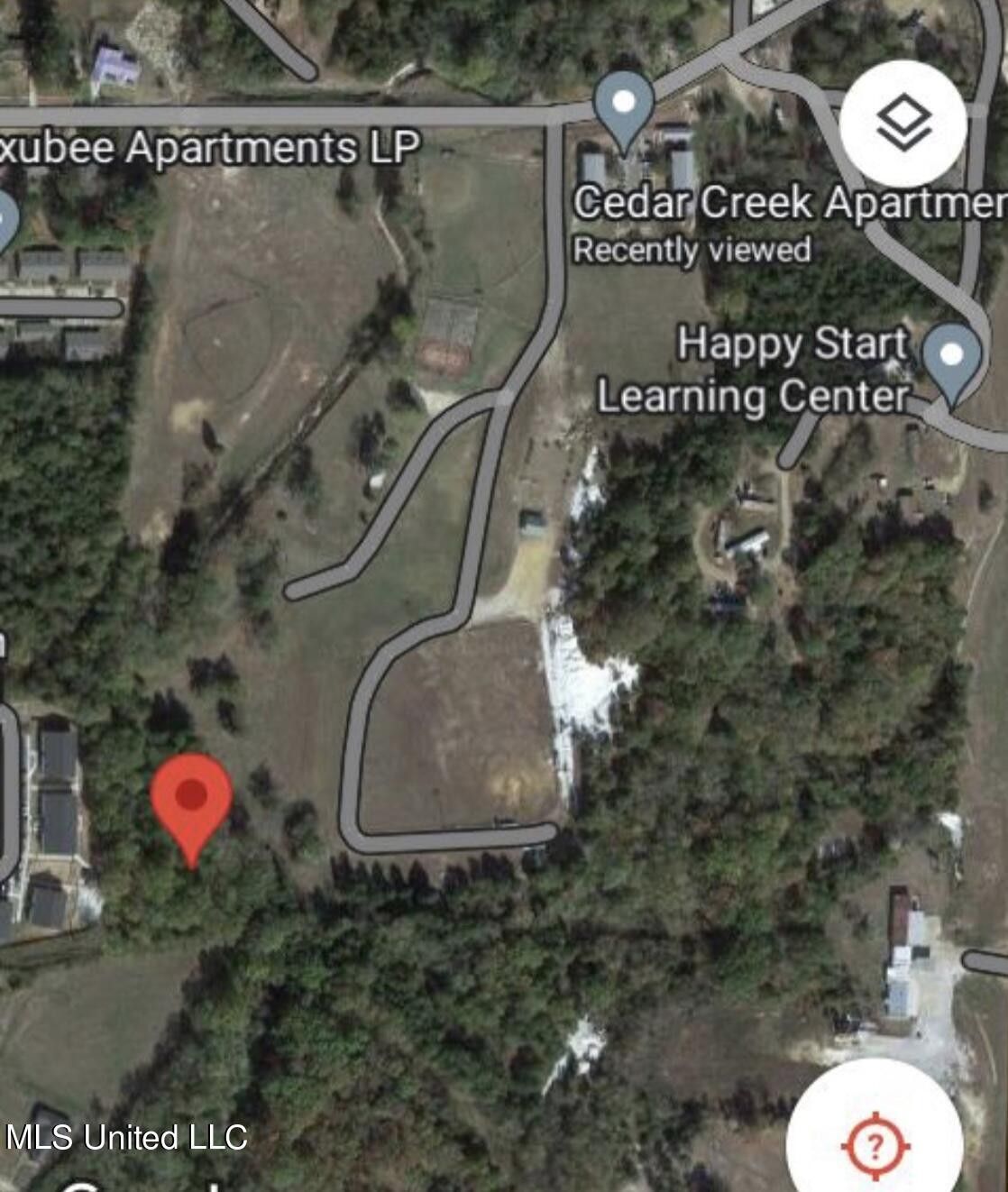Open the Cedar Creek Apartments place pin
The image size is (1008, 1192).
coord(625,108)
